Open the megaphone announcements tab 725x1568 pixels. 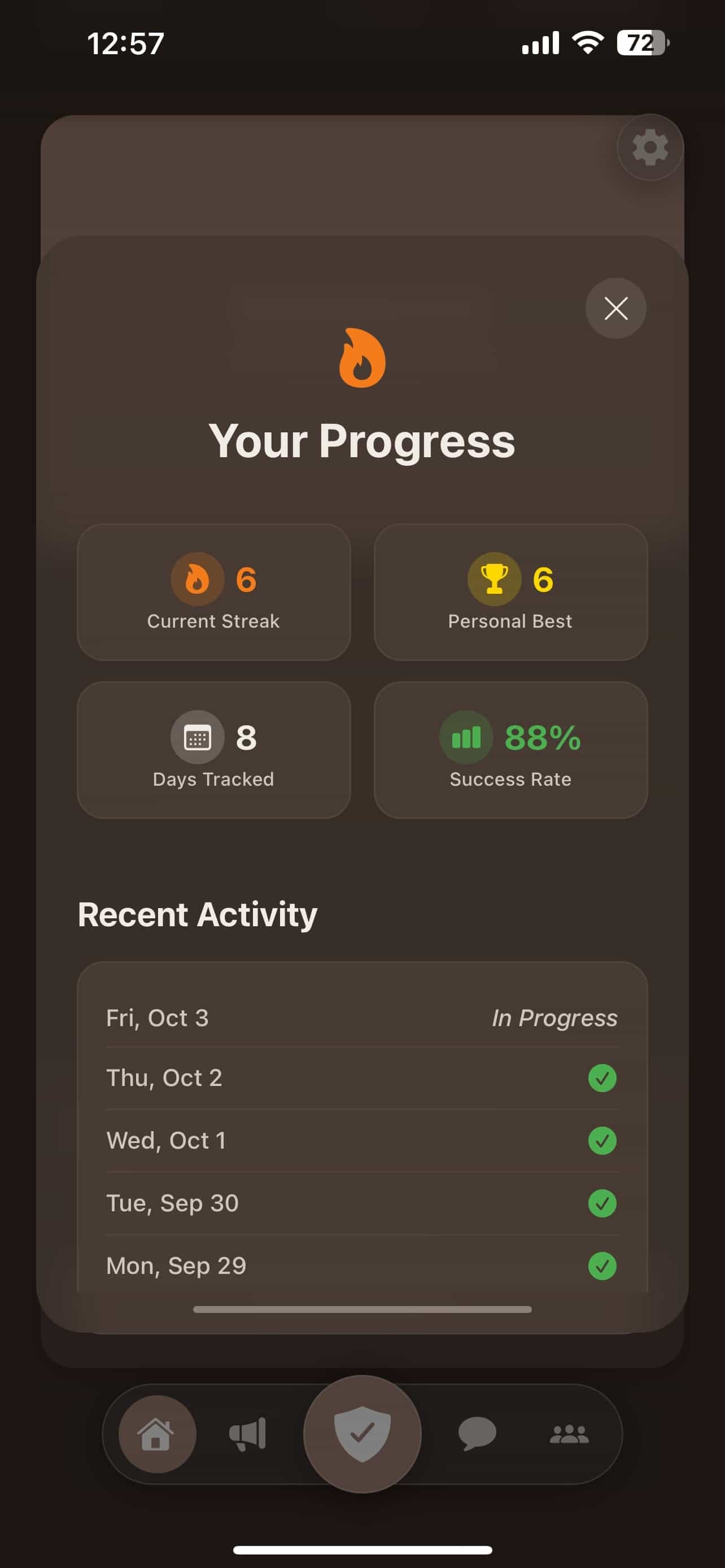tap(248, 1434)
